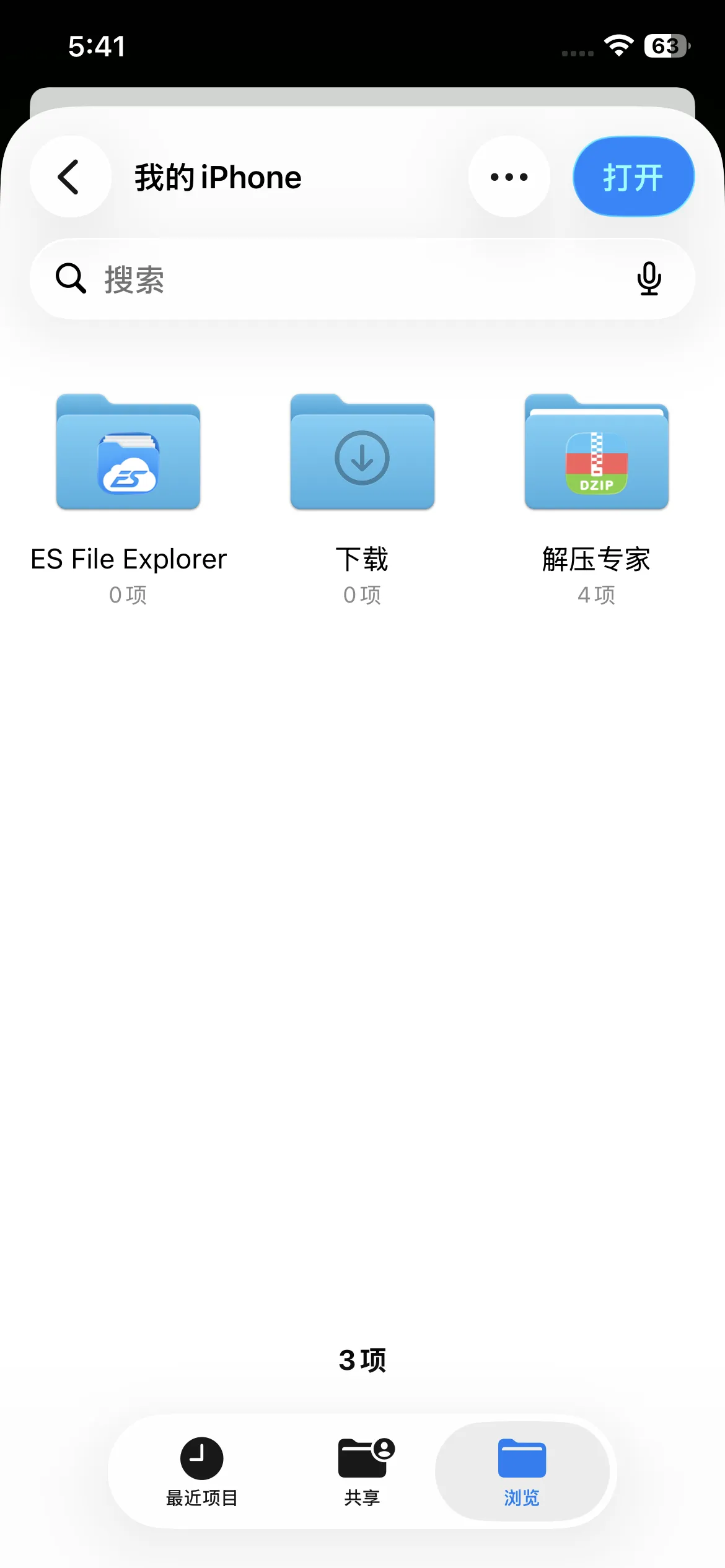Screen dimensions: 725x1568
Task: Switch to the 最近项目 tab
Action: tap(201, 1471)
